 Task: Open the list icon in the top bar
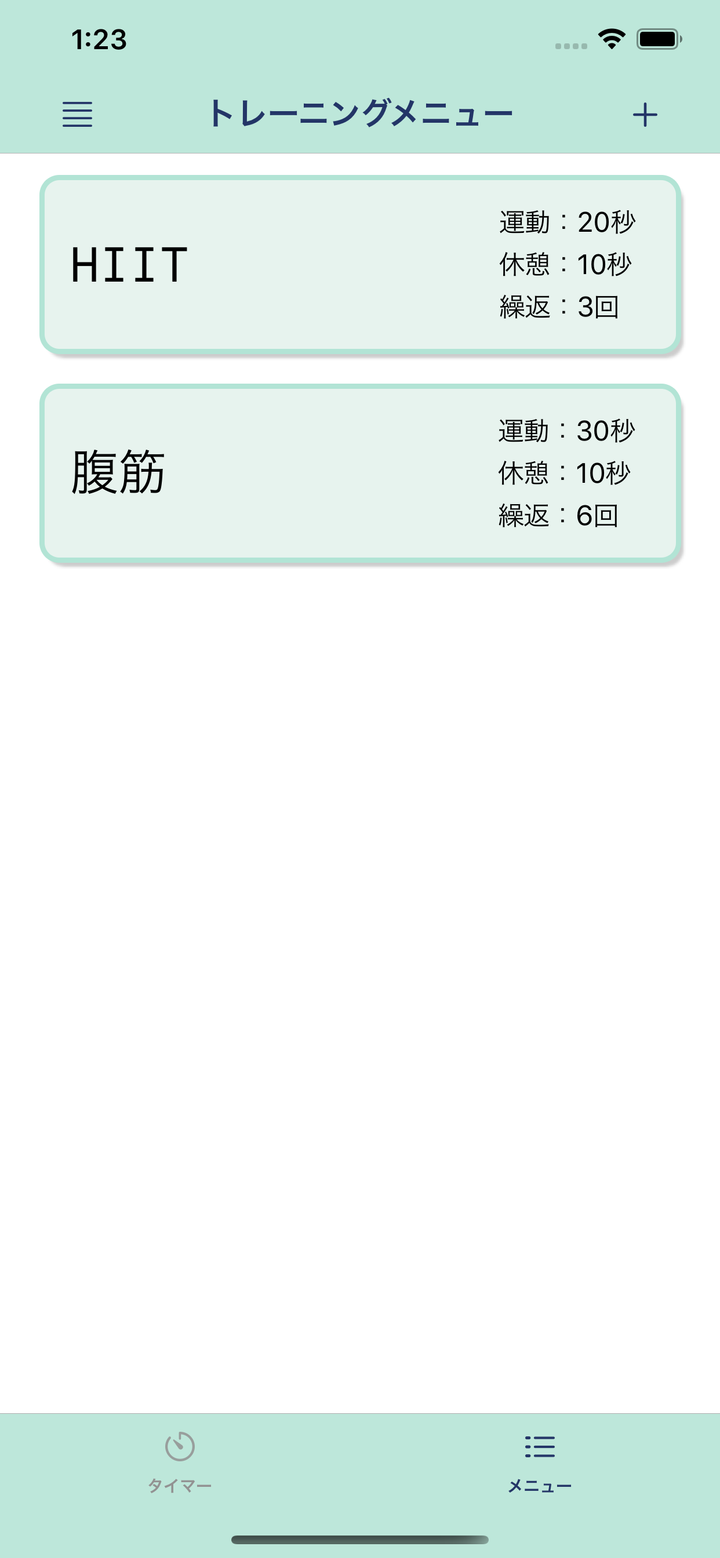coord(78,115)
